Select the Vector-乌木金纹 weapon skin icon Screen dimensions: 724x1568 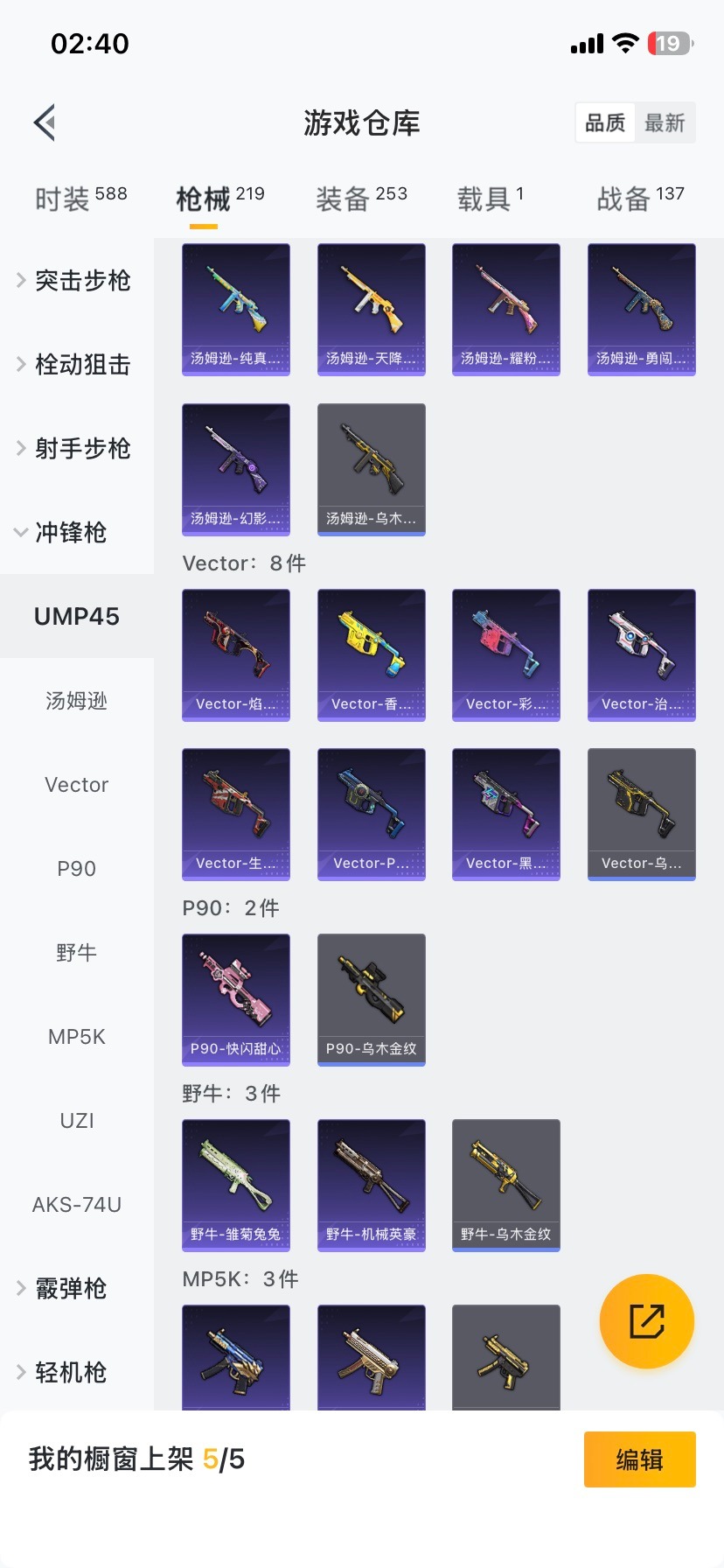(x=641, y=813)
